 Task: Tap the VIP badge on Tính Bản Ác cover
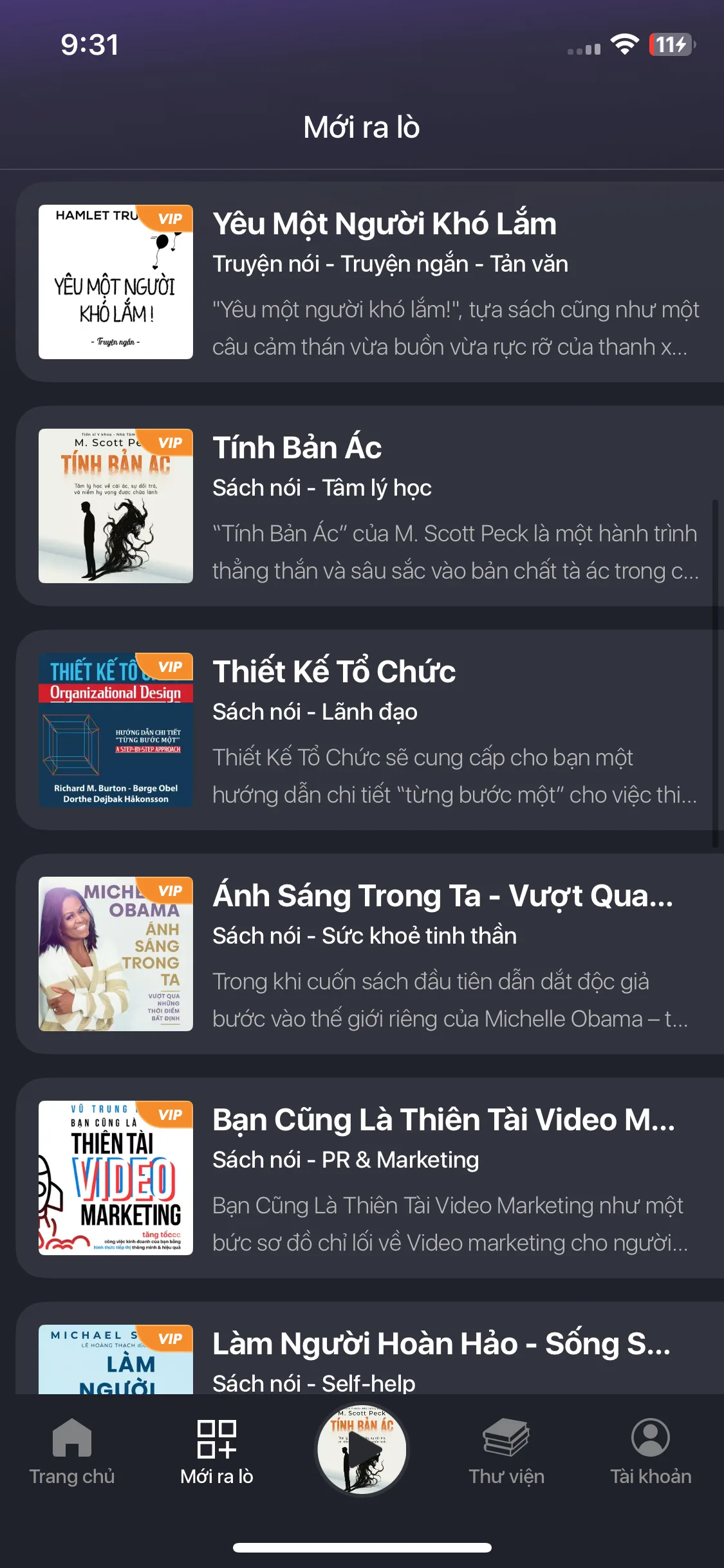tap(171, 441)
